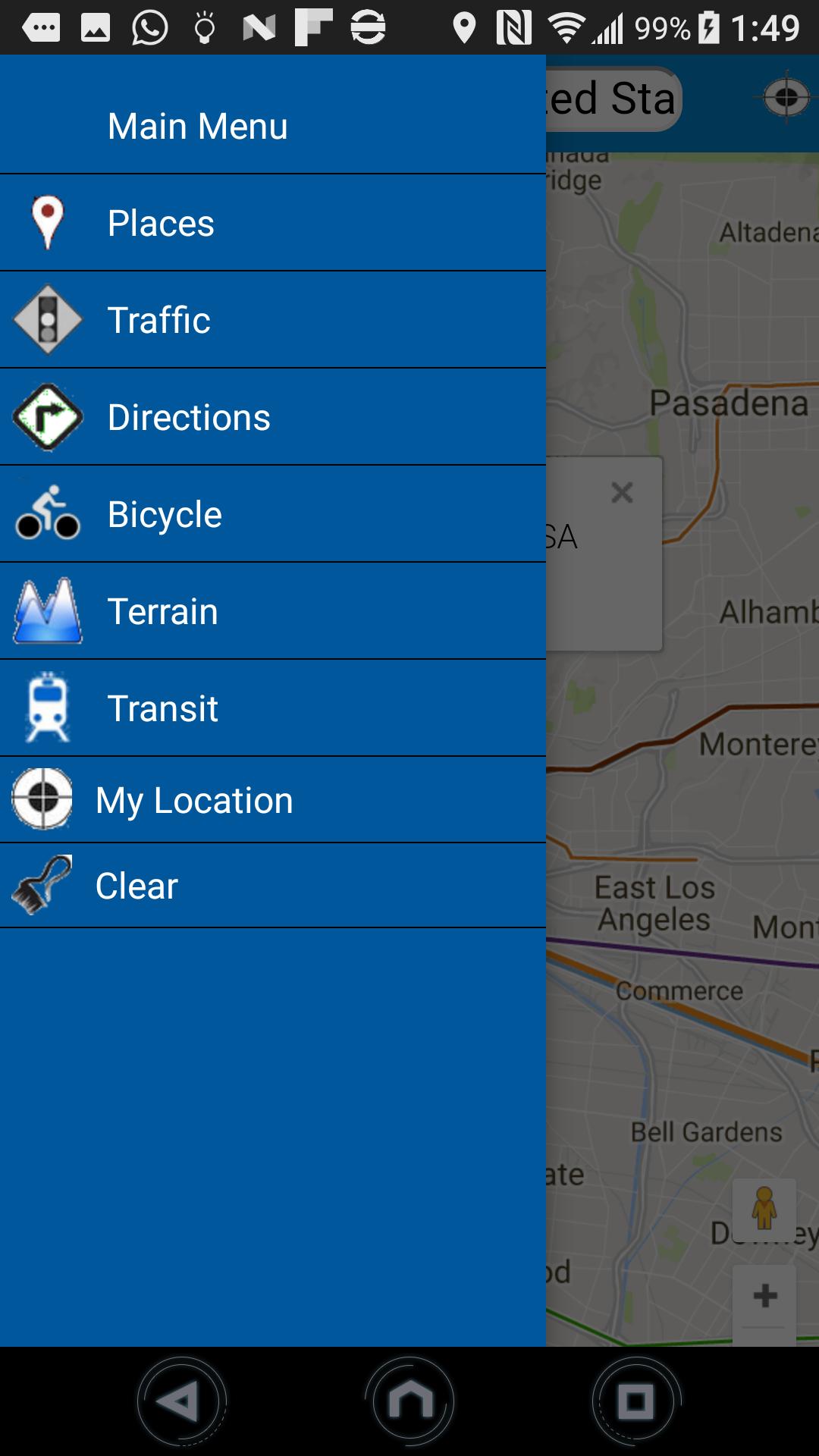Image resolution: width=819 pixels, height=1456 pixels.
Task: Select the My Location crosshair icon in the menu
Action: (42, 799)
